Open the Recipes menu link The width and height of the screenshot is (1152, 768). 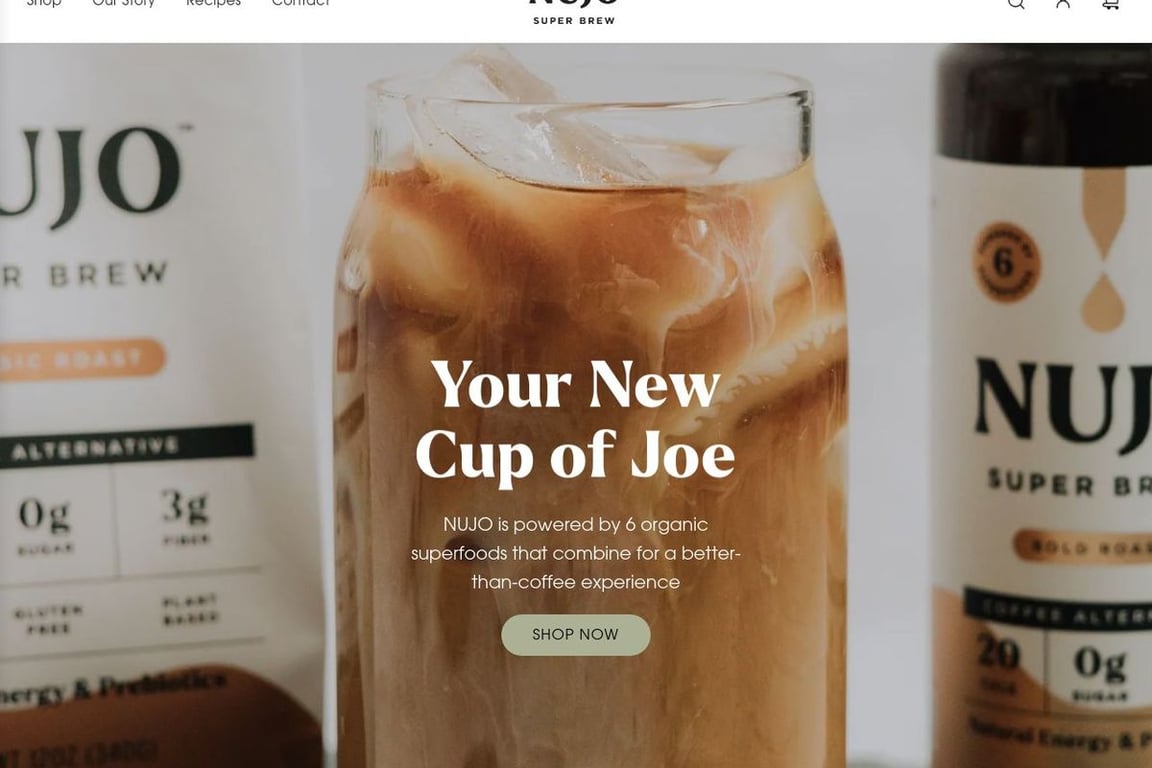(x=213, y=3)
